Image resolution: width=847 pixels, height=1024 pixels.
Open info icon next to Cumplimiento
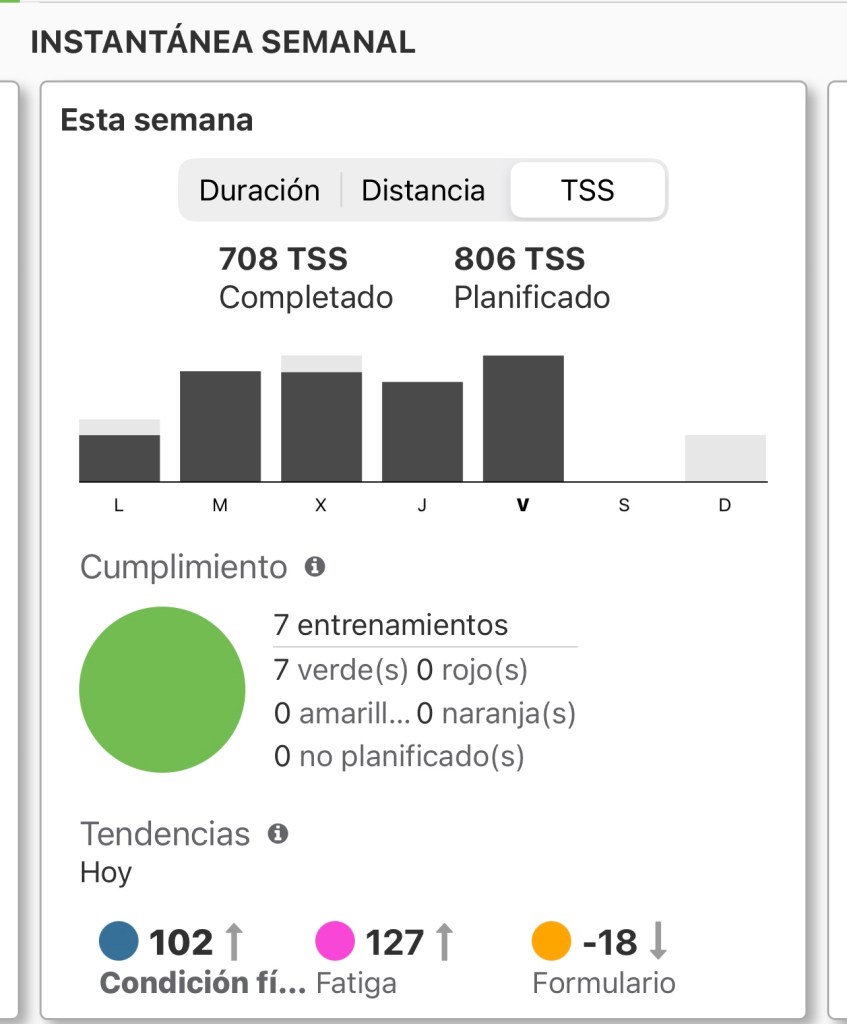point(315,567)
